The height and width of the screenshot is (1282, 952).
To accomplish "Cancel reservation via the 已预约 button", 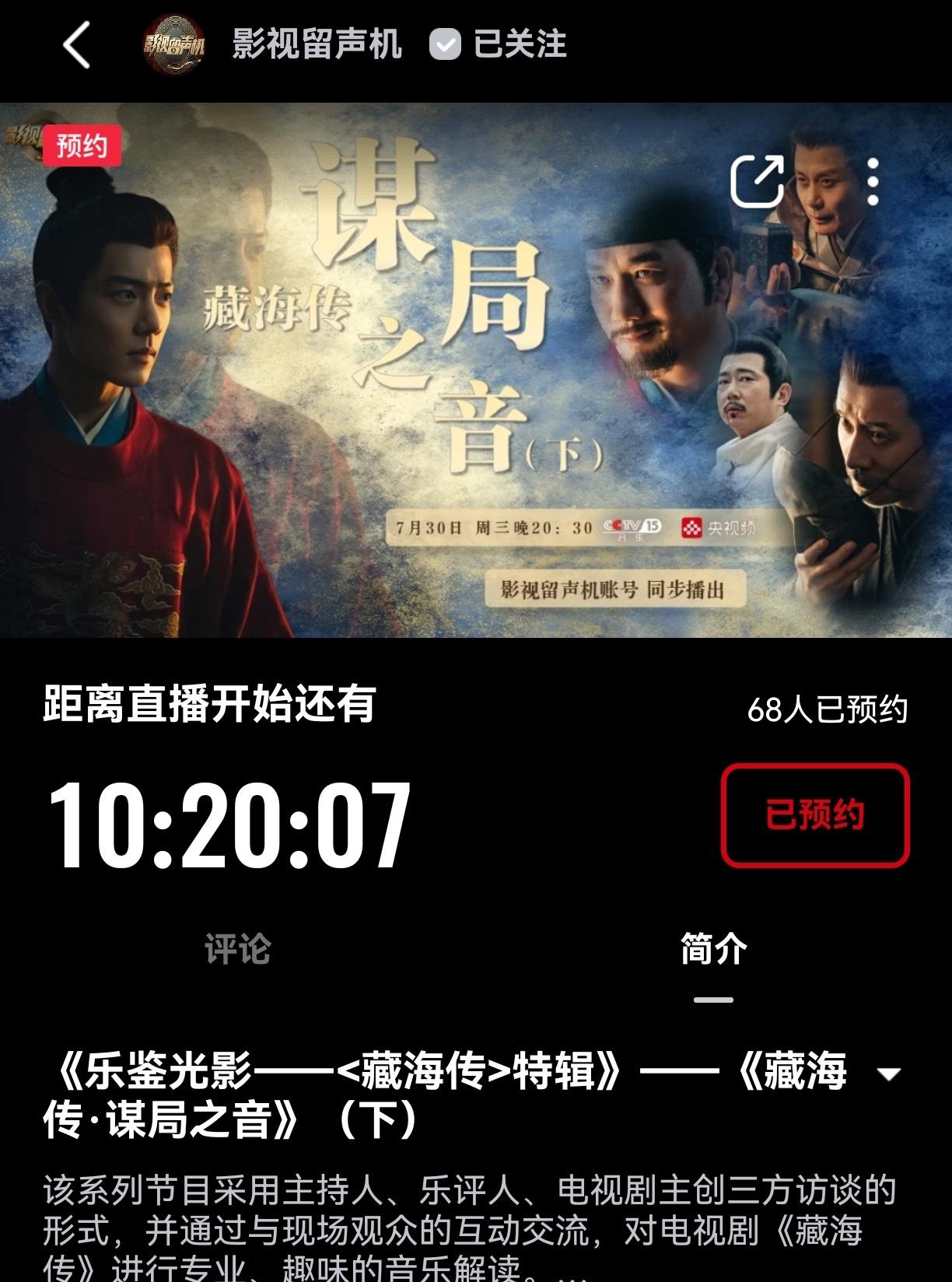I will (814, 815).
